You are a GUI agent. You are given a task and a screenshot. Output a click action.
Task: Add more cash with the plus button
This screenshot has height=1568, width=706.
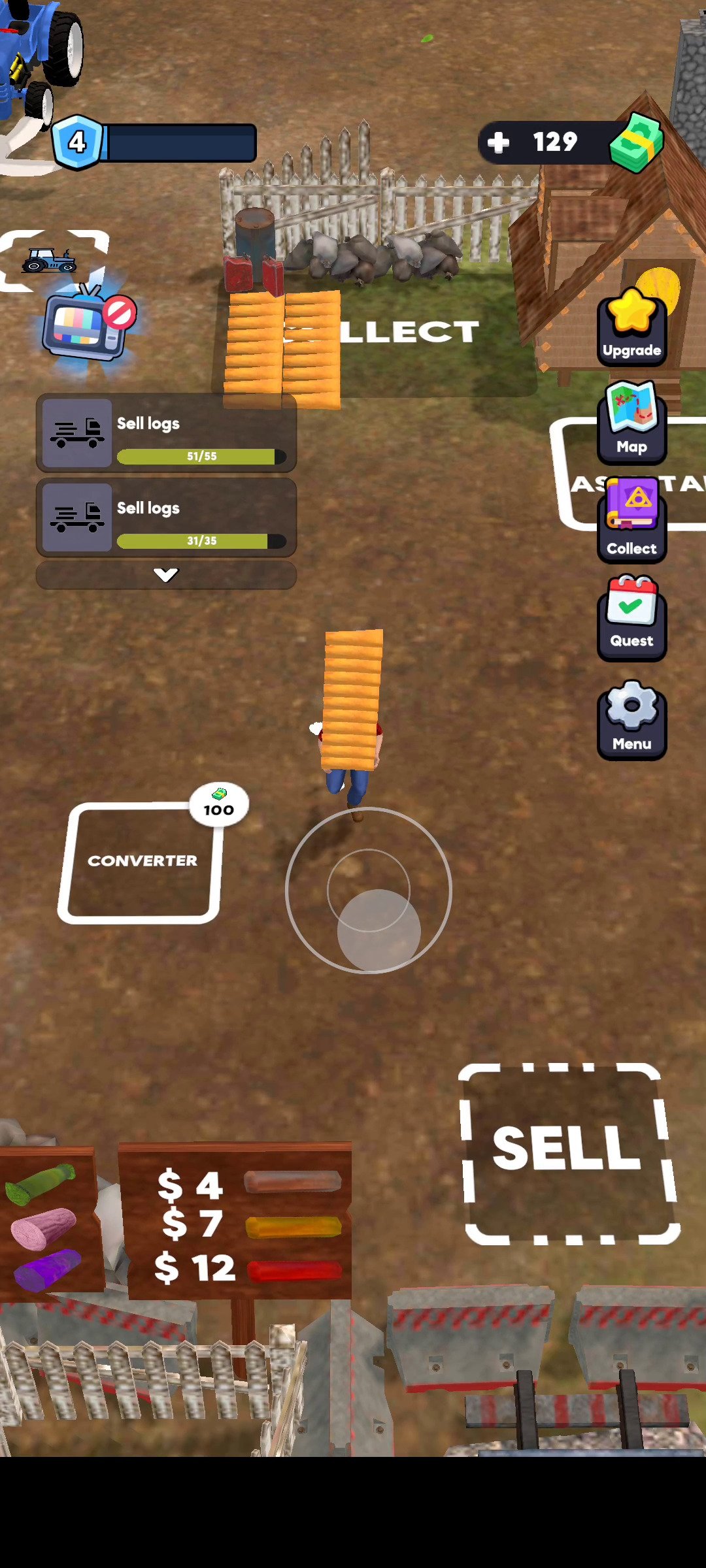499,142
